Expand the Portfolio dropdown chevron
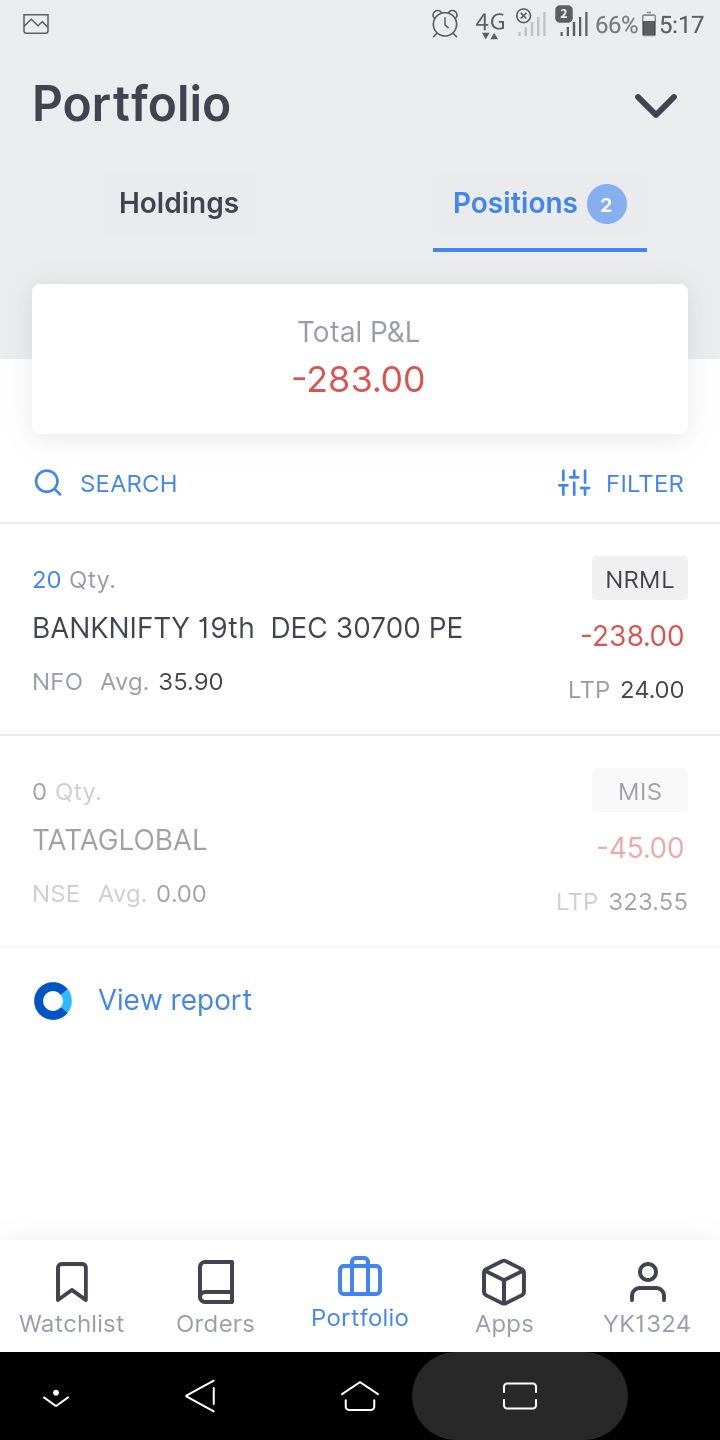Screen dimensions: 720x1440 click(x=655, y=105)
